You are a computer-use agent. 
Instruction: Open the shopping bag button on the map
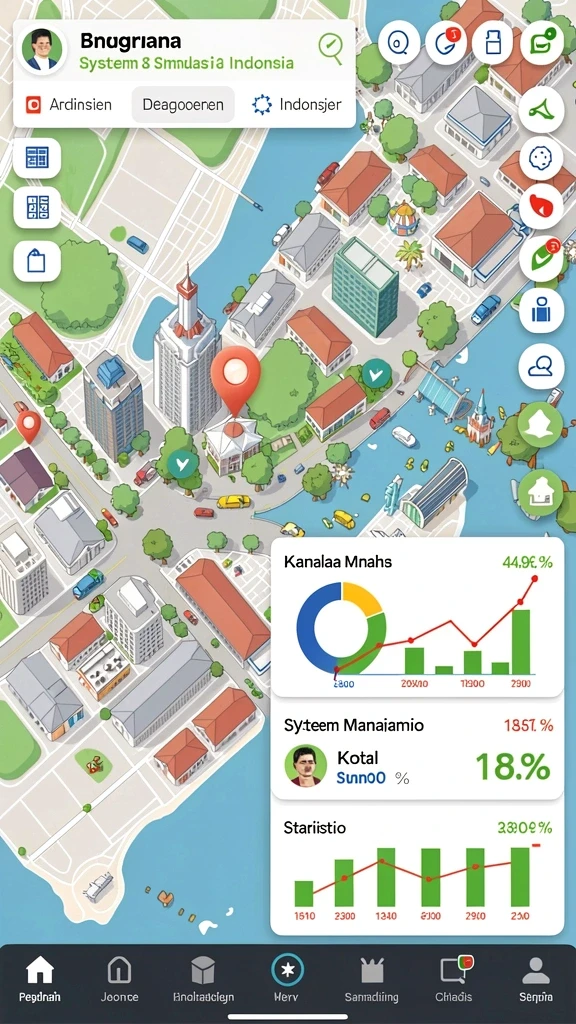(37, 261)
